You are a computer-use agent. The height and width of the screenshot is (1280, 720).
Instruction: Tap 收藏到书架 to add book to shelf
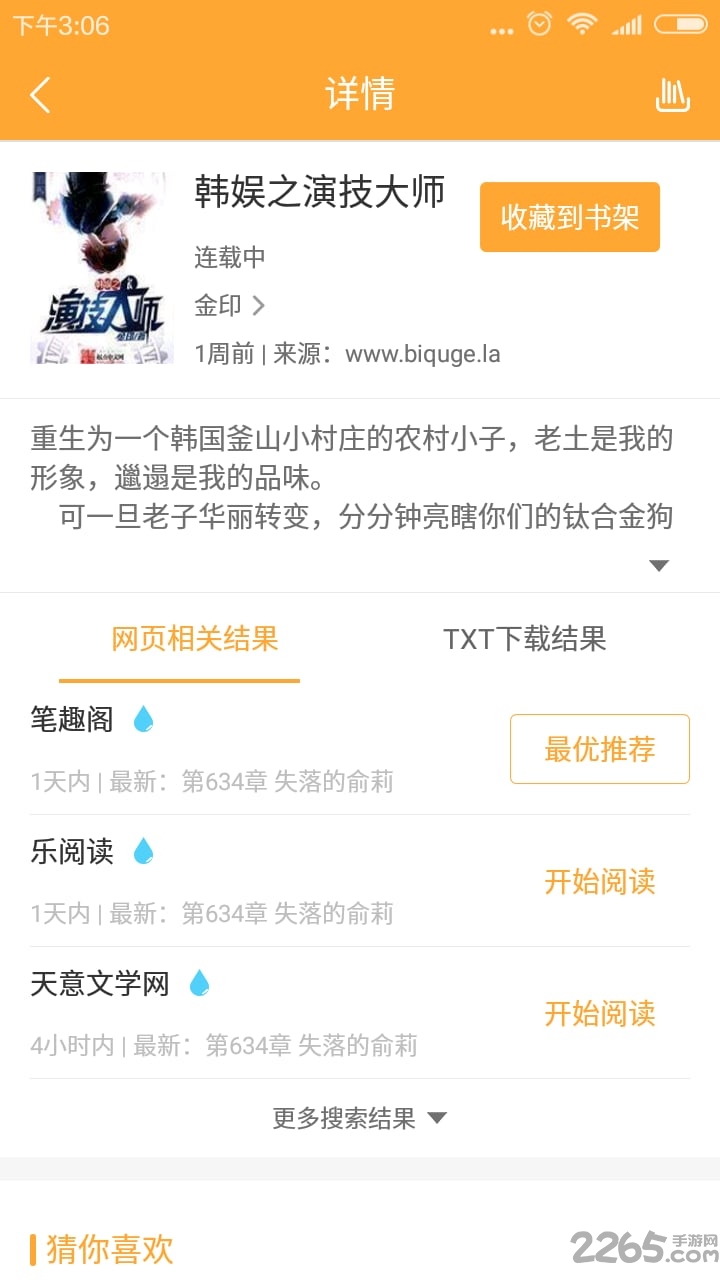(569, 217)
